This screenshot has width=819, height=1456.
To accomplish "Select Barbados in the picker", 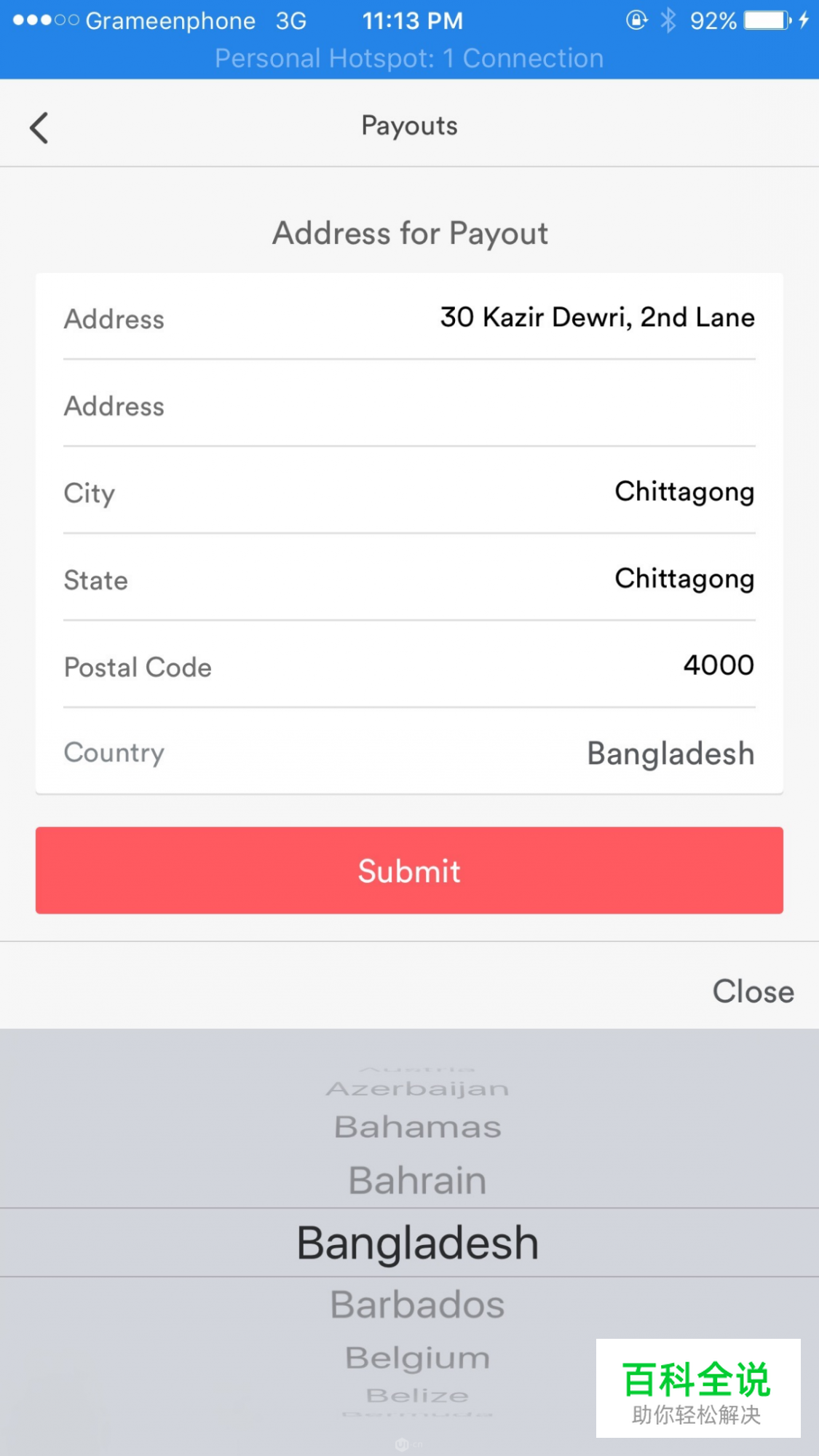I will [417, 1304].
